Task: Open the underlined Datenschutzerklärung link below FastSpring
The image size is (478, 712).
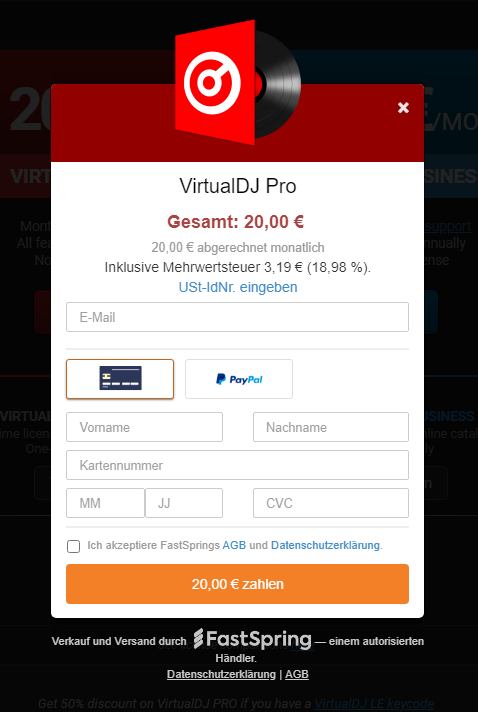Action: [x=221, y=674]
